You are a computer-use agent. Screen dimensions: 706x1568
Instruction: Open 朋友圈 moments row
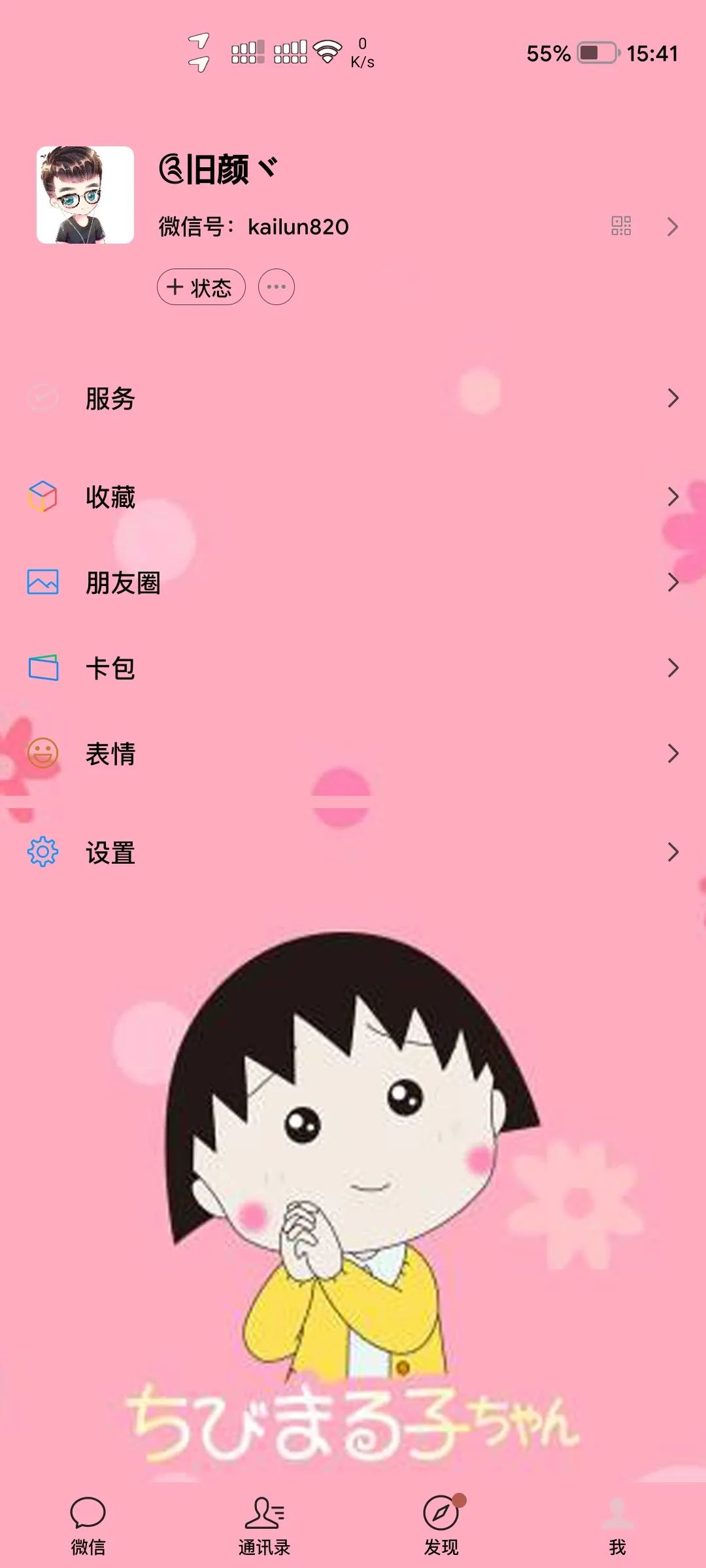[353, 582]
